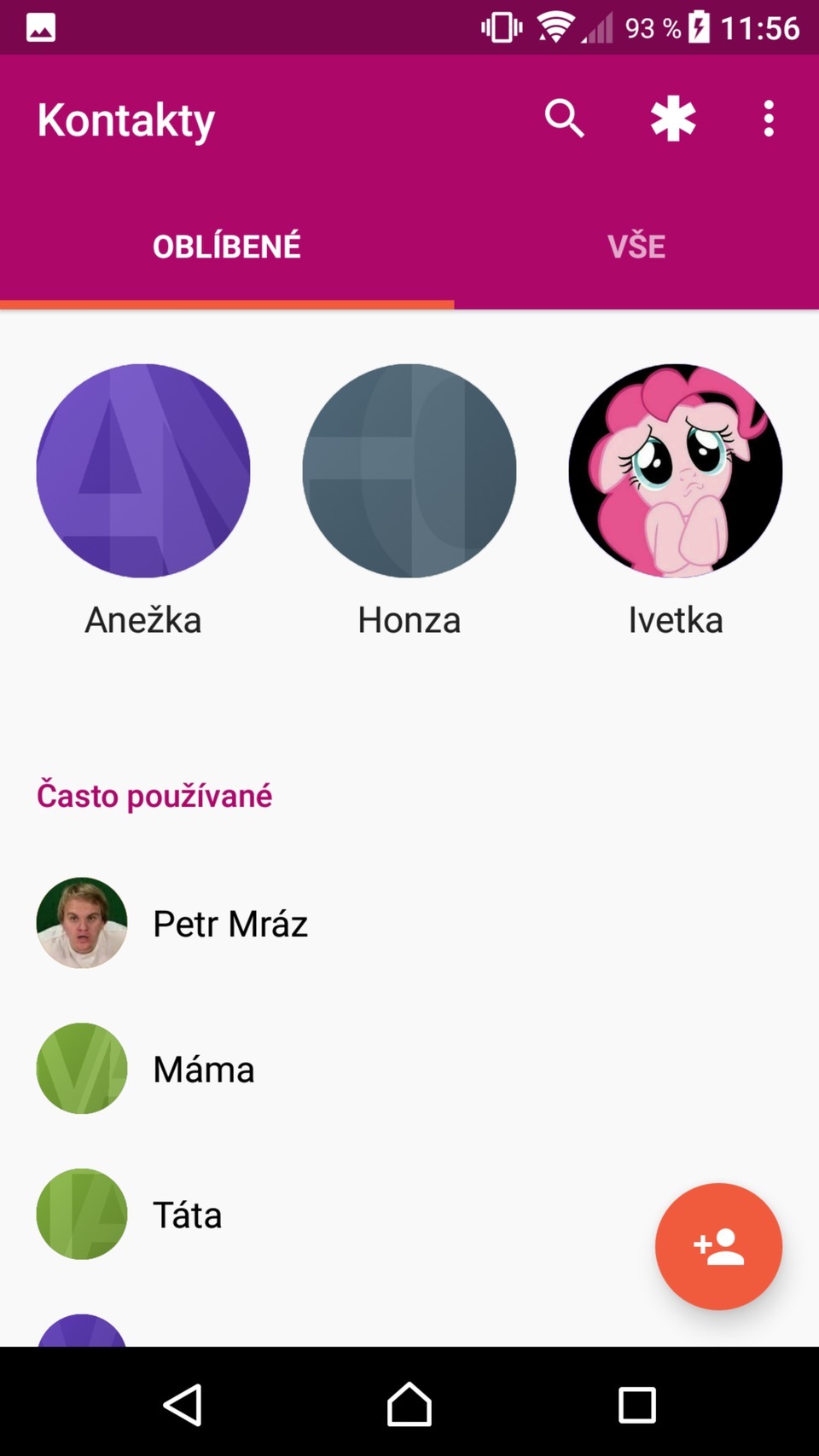Open favorite contact Honza

(x=409, y=471)
